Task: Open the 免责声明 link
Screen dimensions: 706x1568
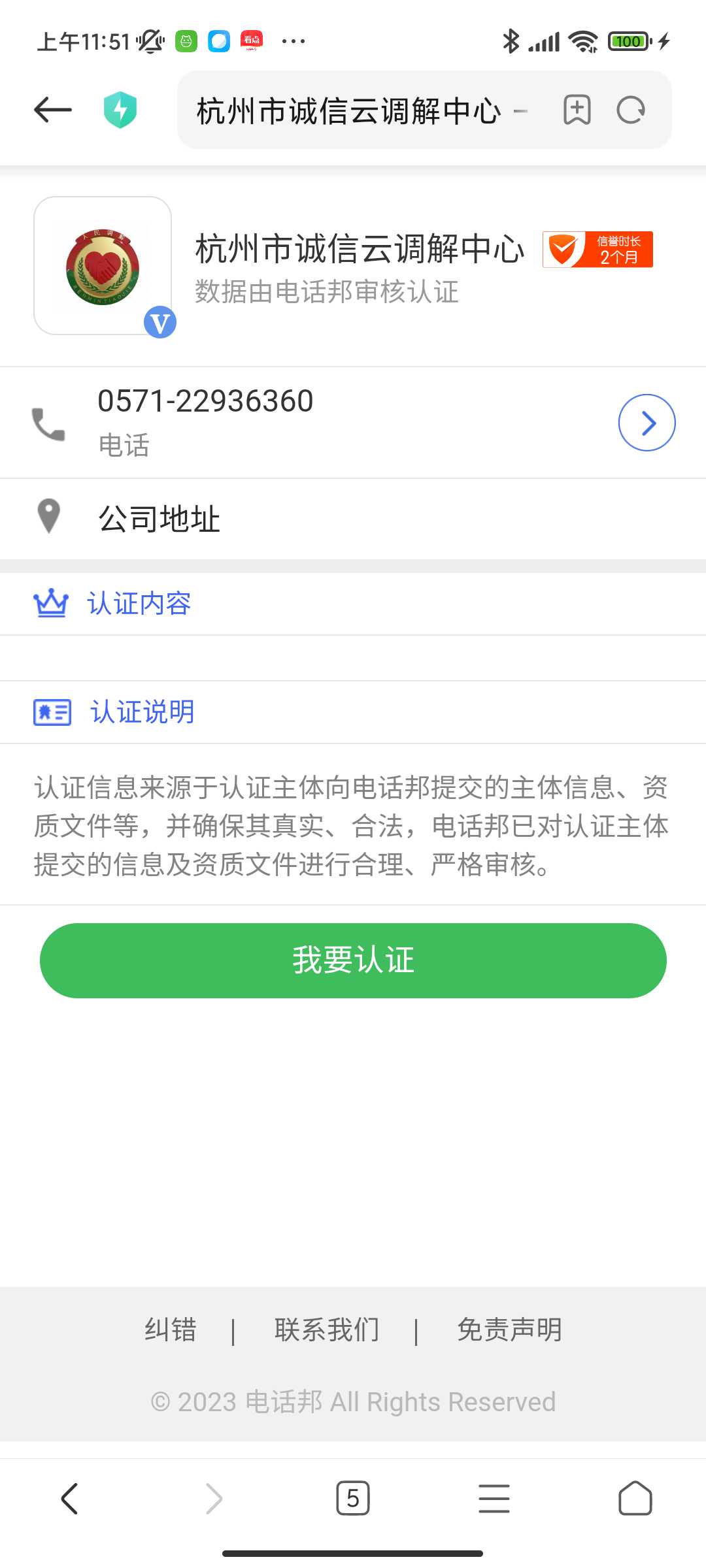Action: pos(510,1330)
